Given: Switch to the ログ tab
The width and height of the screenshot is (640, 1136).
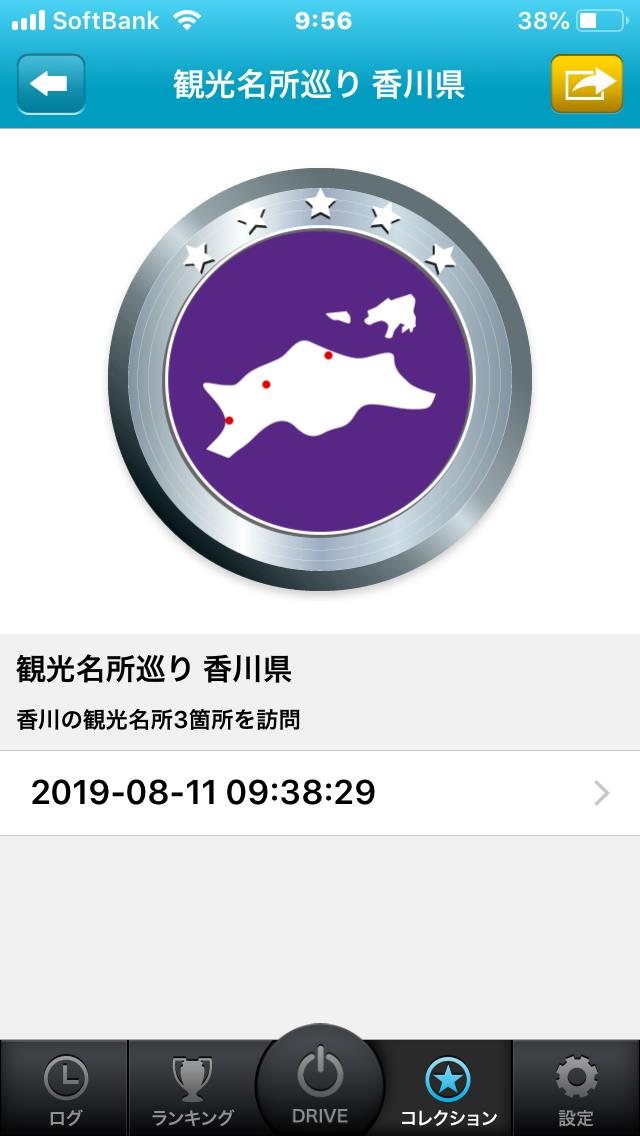Looking at the screenshot, I should tap(65, 1090).
